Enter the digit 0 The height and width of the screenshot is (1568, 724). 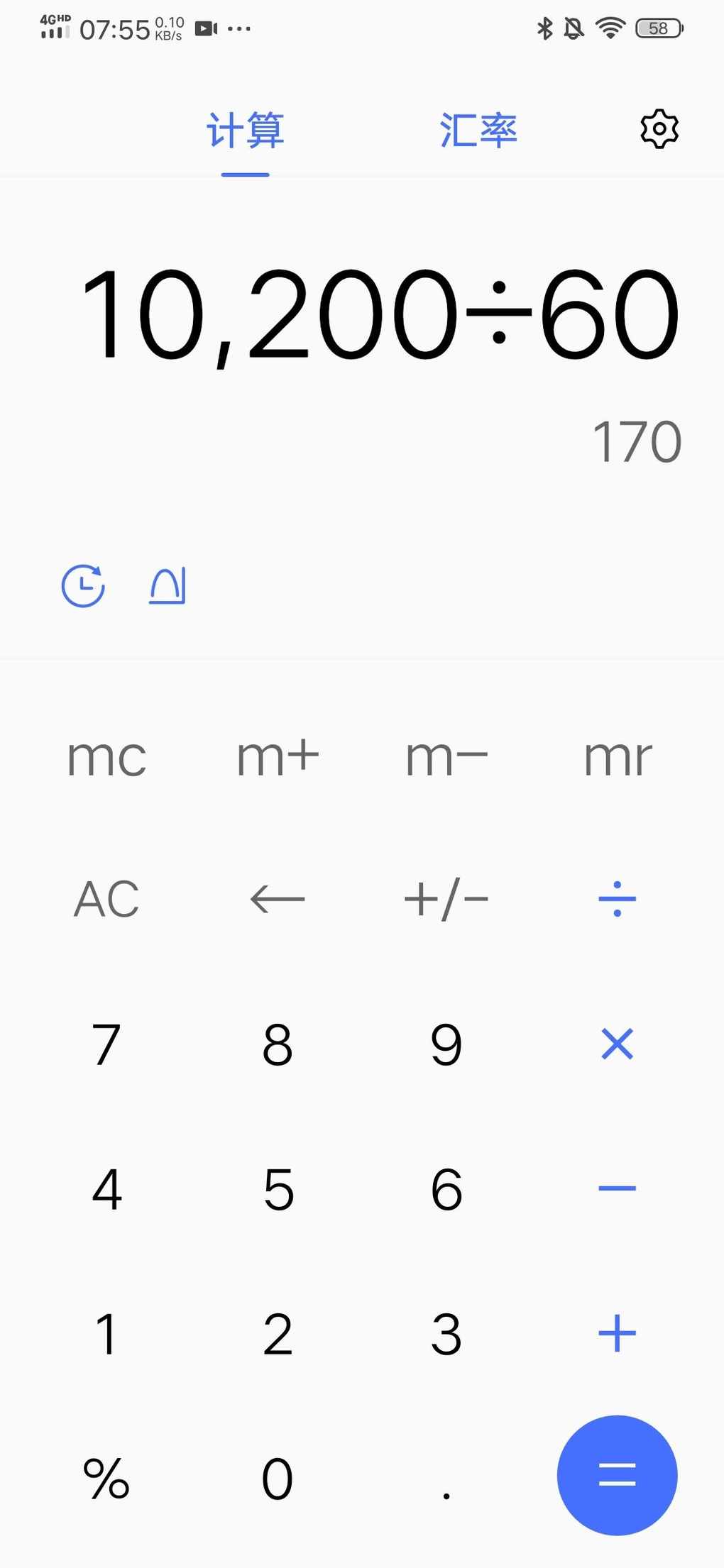[278, 1480]
